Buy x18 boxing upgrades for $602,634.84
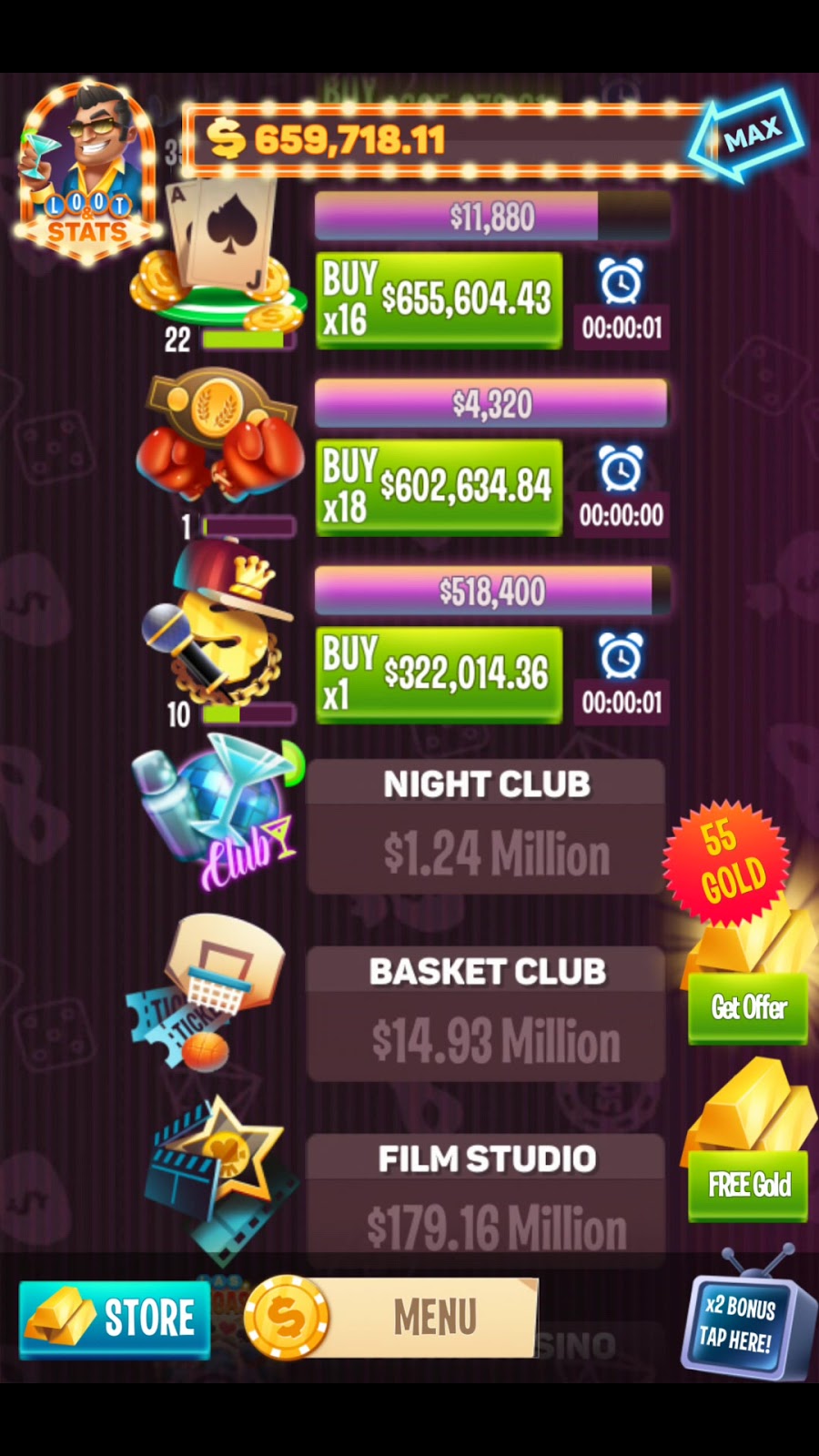The image size is (819, 1456). point(439,488)
